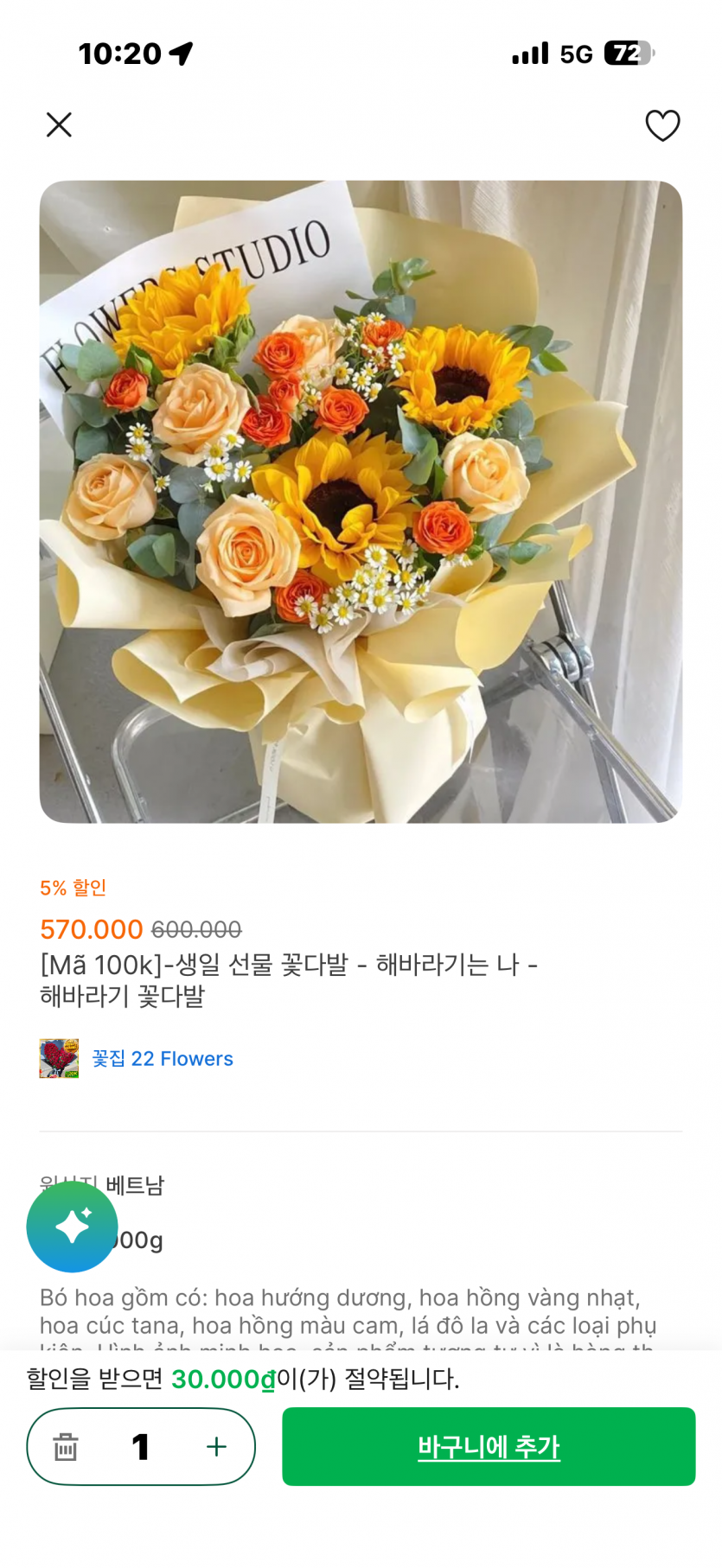Tap the 바구니에 추가 button
The image size is (722, 1568).
(x=489, y=1446)
